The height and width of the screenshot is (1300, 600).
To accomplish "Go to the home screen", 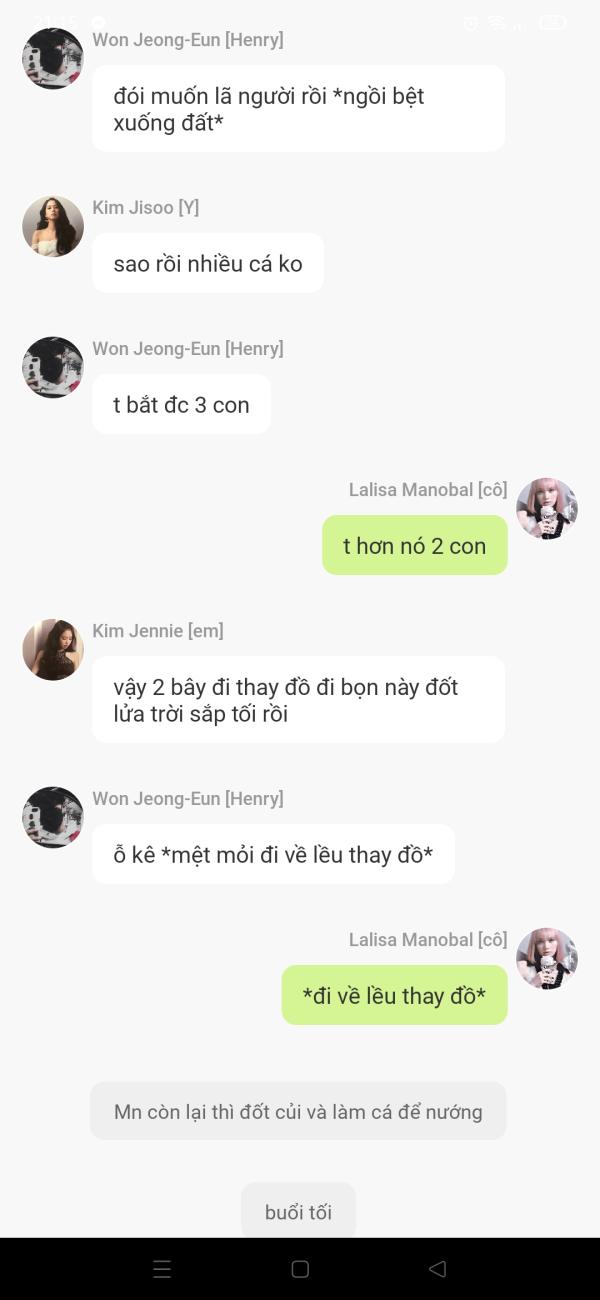I will click(300, 1269).
